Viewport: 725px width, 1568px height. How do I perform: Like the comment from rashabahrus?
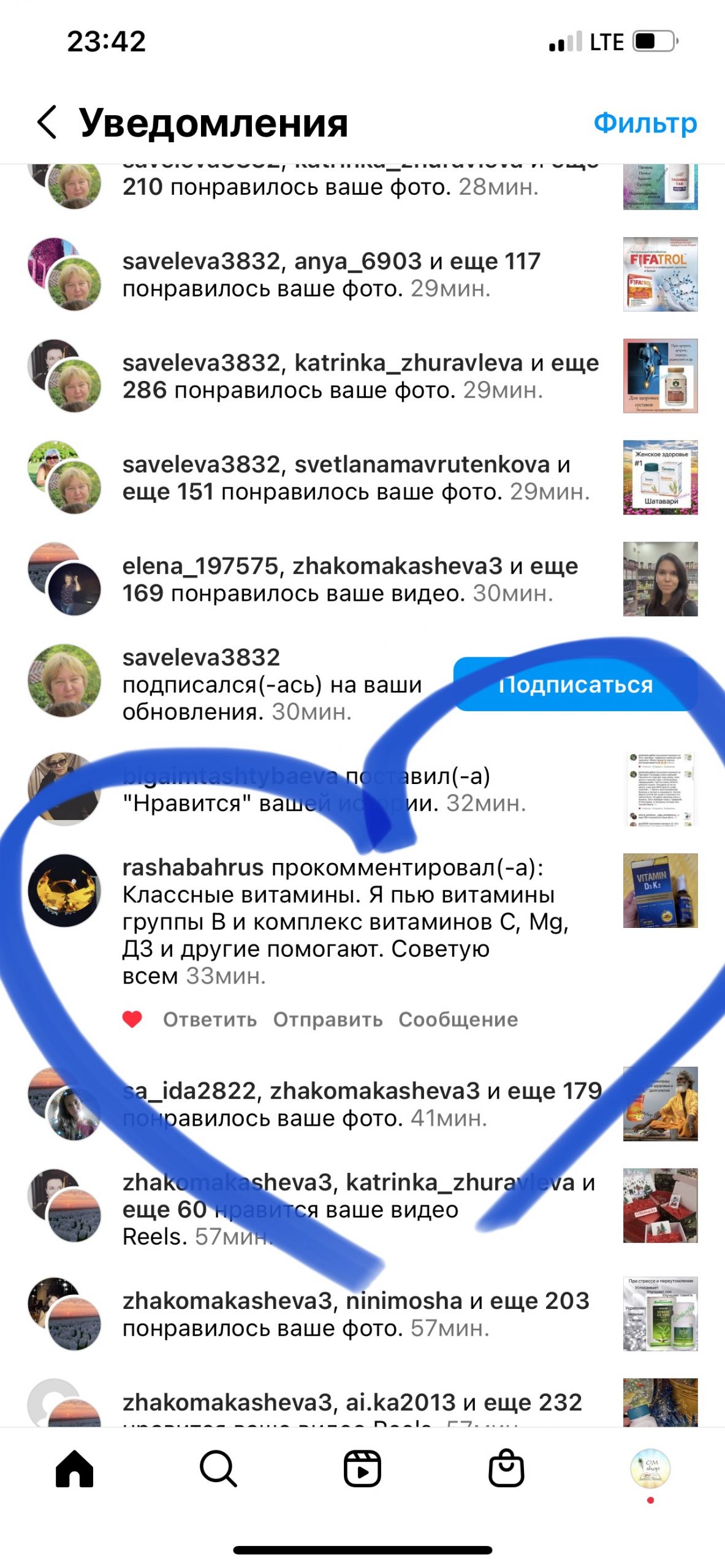(x=132, y=1019)
